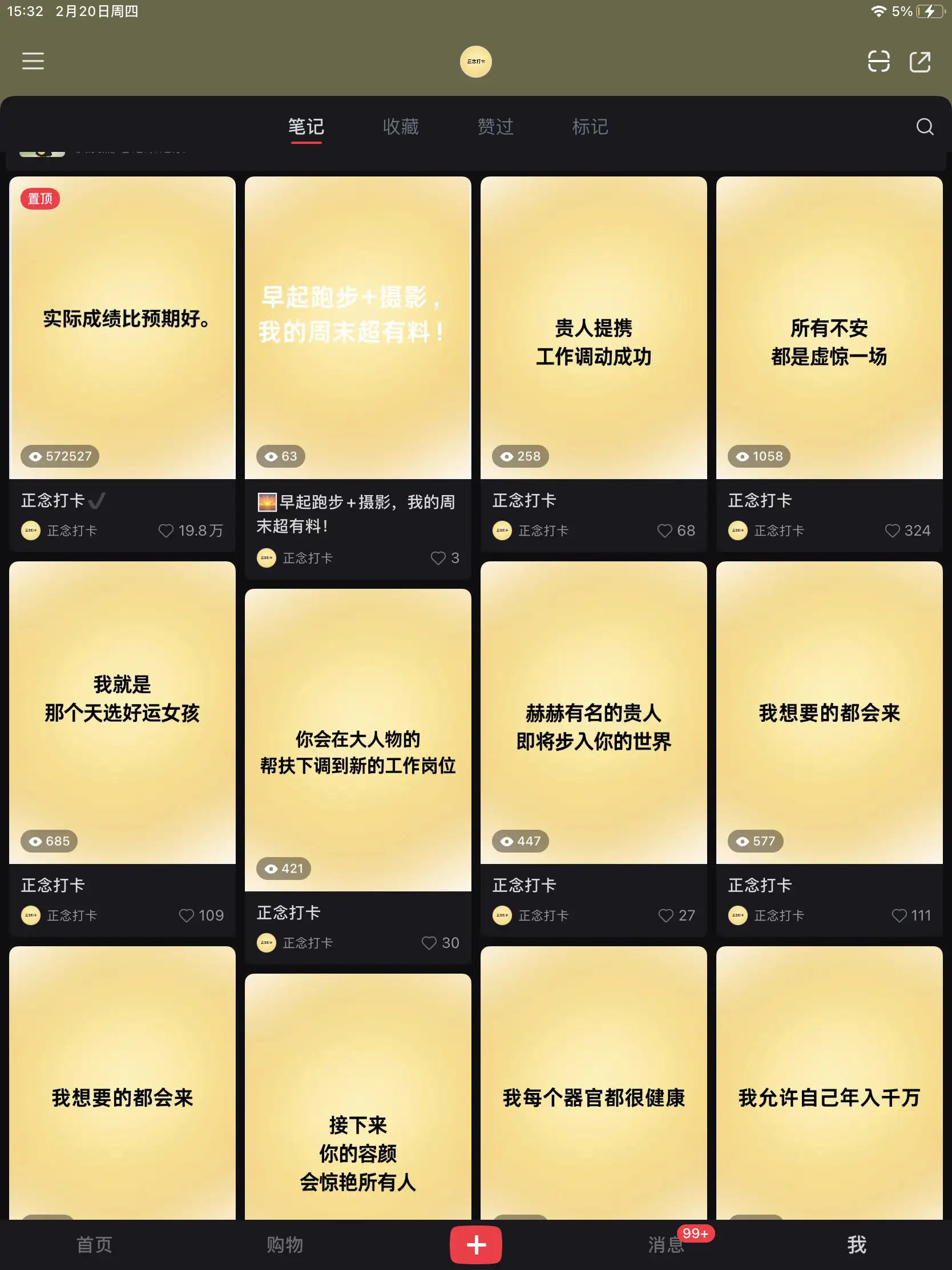
Task: Go to the 首页 tab
Action: coord(95,1245)
